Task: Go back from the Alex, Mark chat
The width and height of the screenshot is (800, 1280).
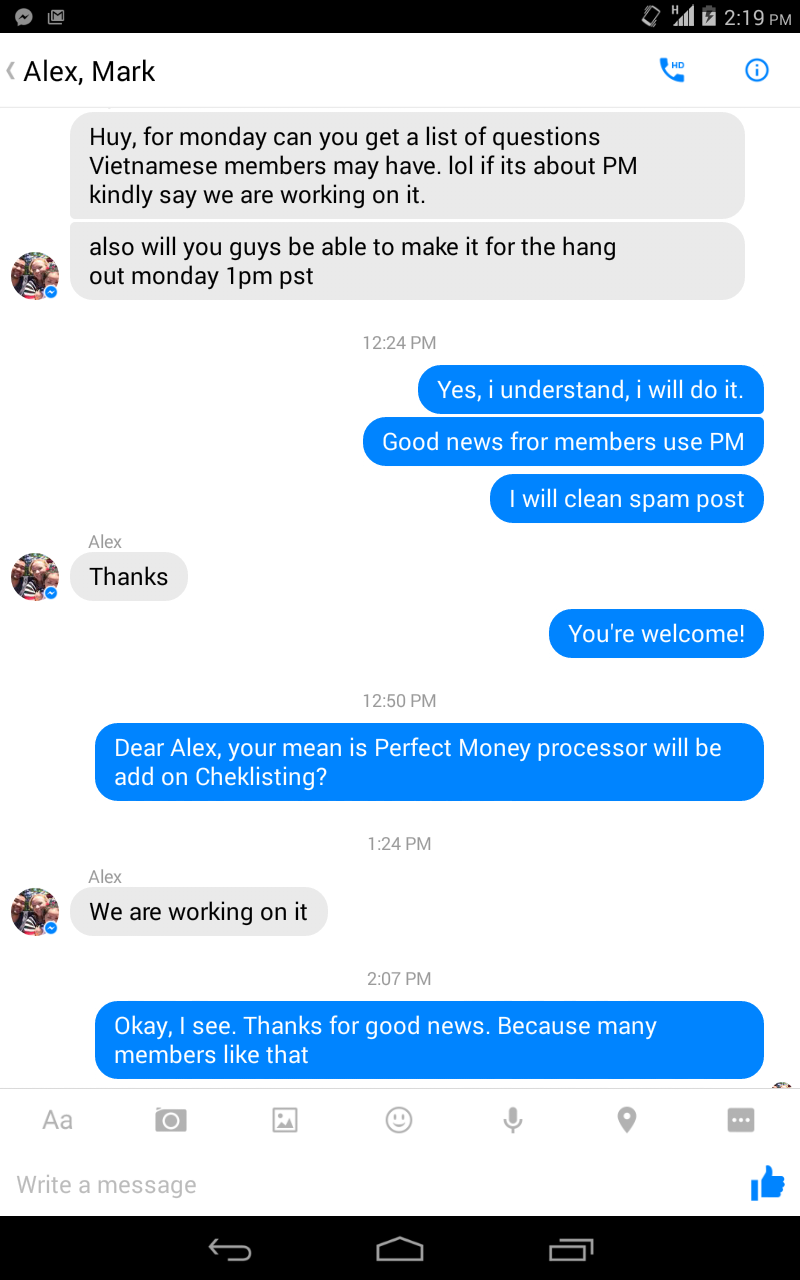Action: [x=12, y=71]
